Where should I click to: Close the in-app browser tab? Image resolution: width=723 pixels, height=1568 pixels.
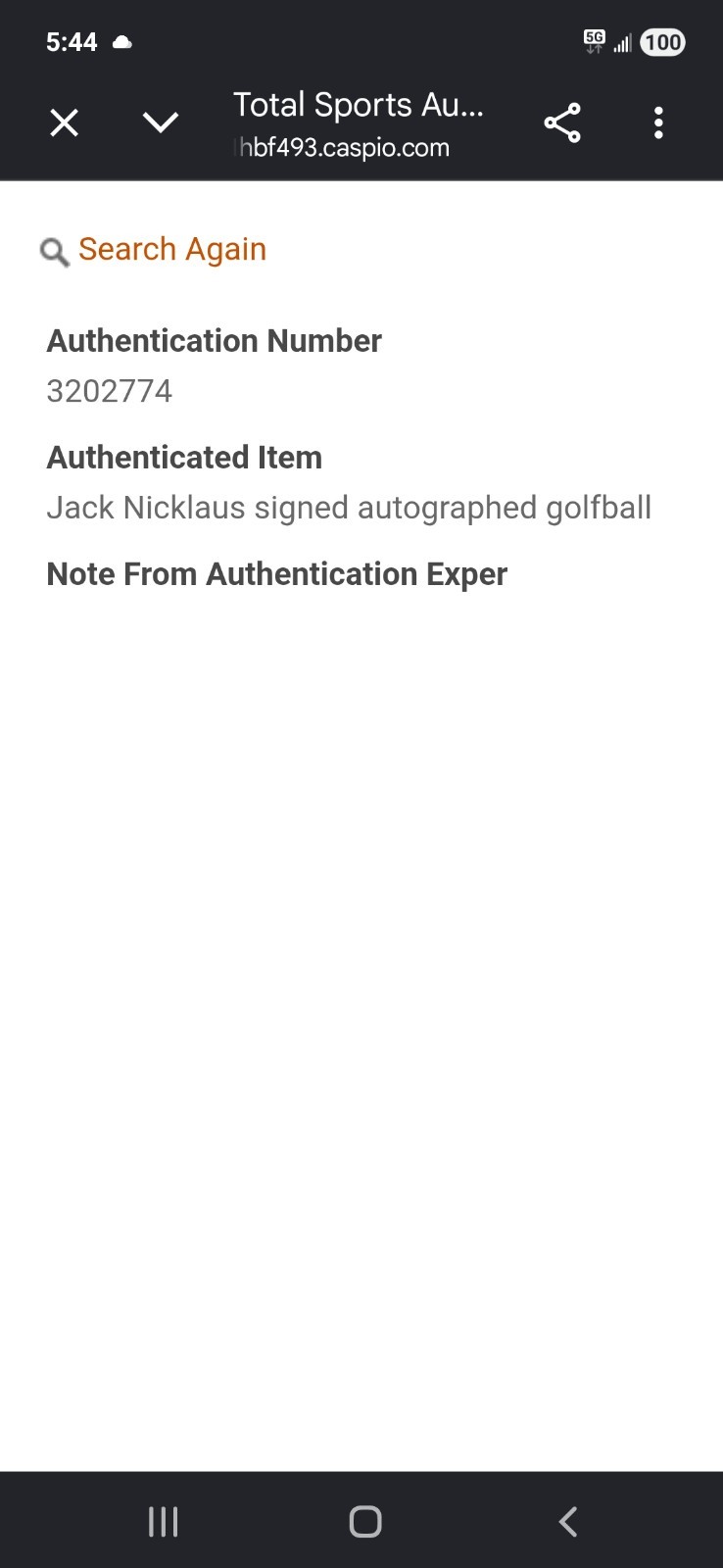[65, 122]
